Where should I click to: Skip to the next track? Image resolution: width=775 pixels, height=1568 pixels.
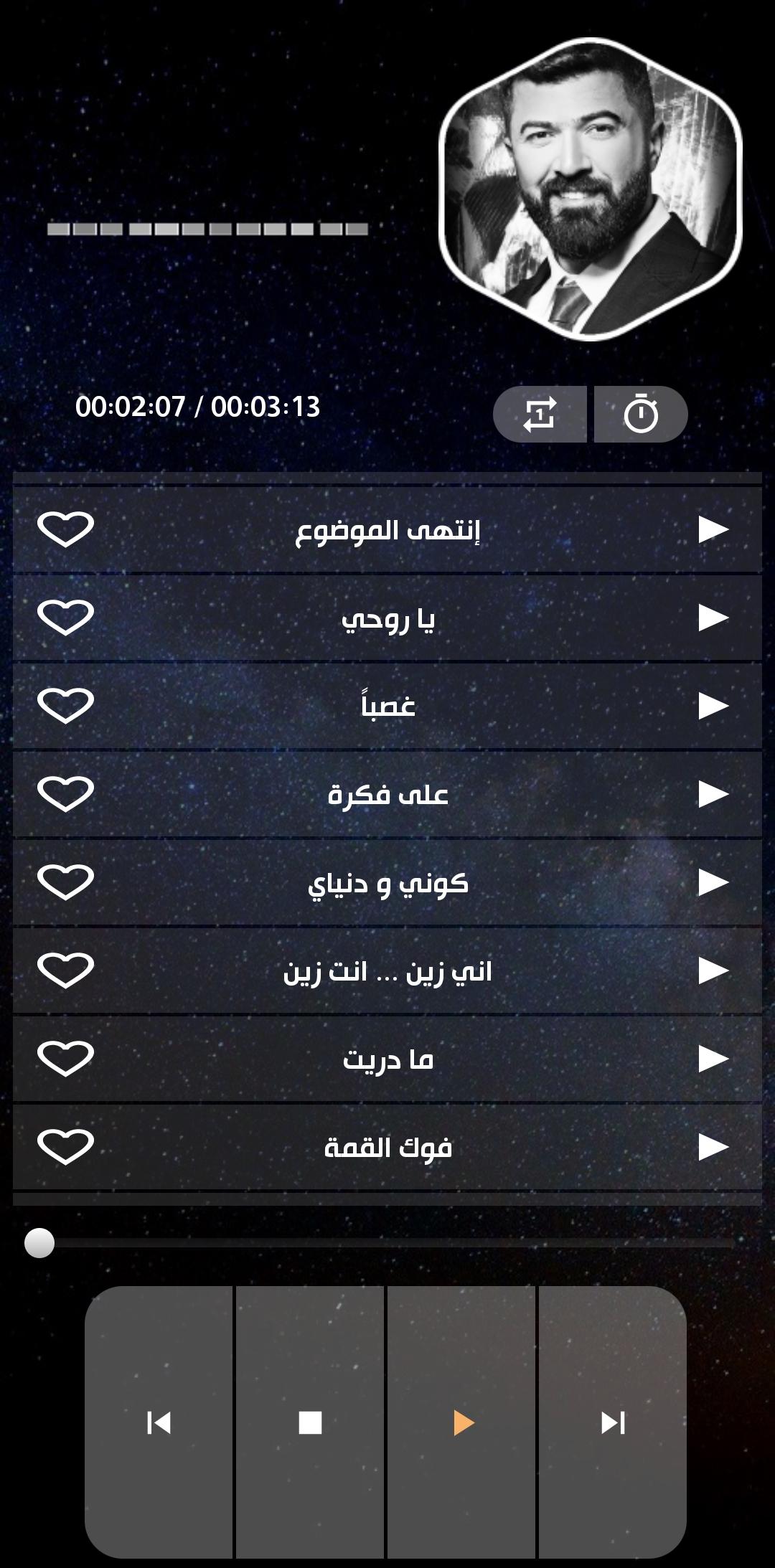click(x=613, y=1422)
